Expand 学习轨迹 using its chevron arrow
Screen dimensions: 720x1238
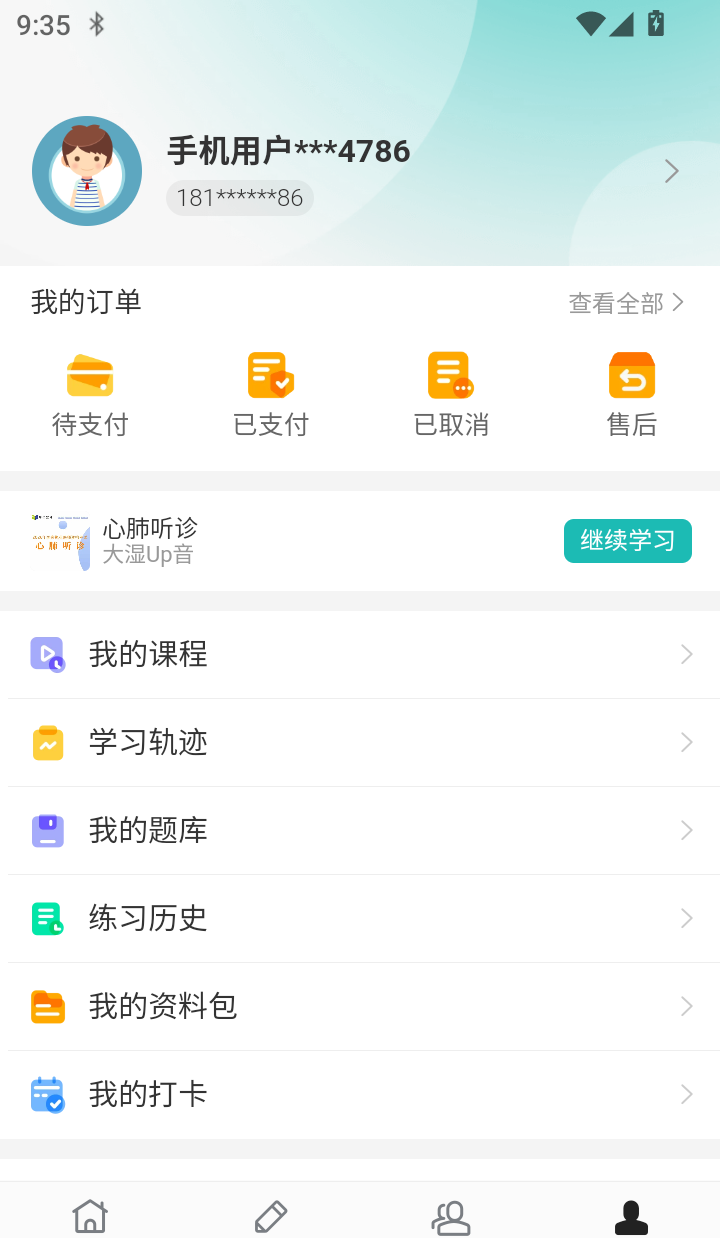(686, 742)
